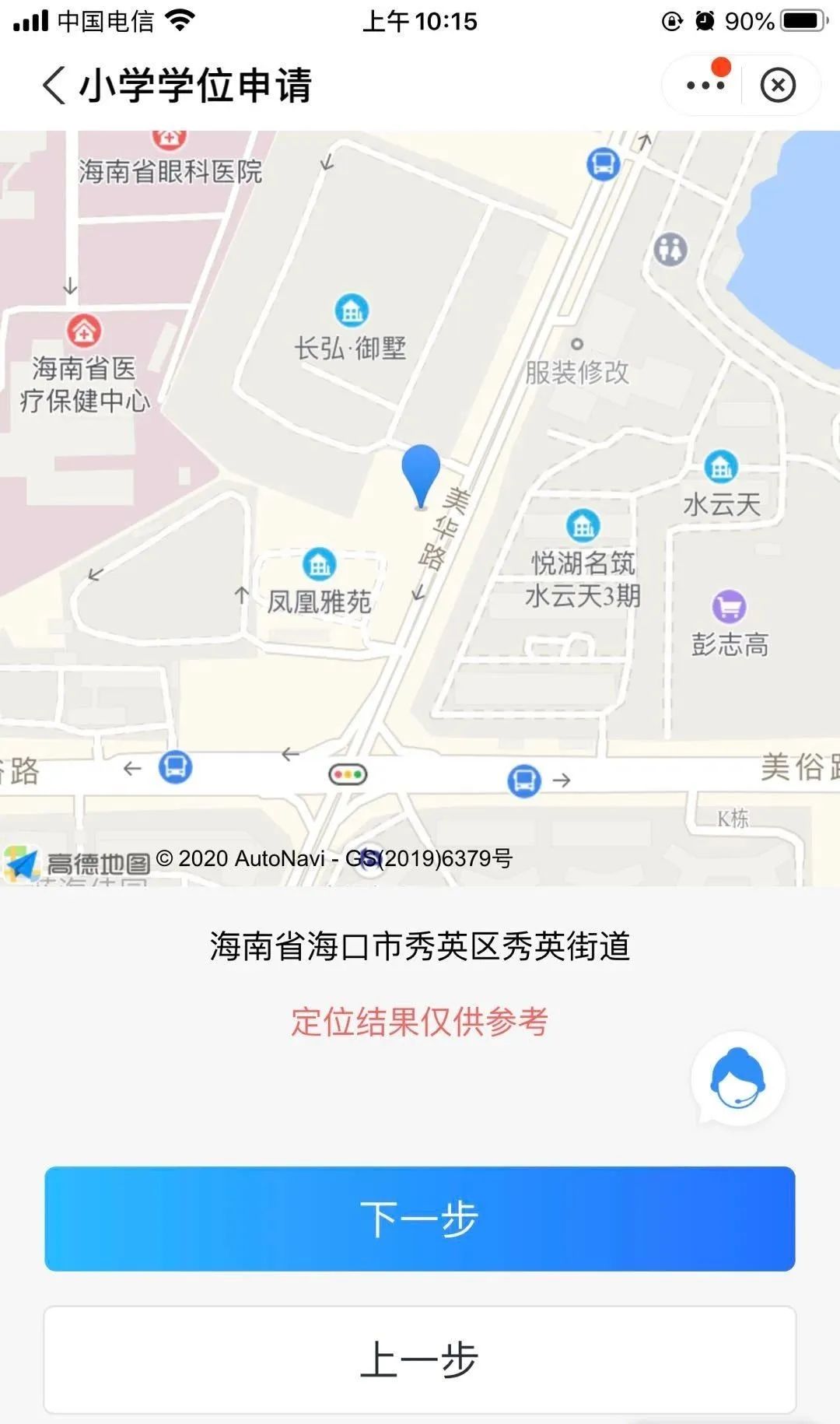The width and height of the screenshot is (840, 1424).
Task: Open the customer service chat
Action: (x=737, y=1079)
